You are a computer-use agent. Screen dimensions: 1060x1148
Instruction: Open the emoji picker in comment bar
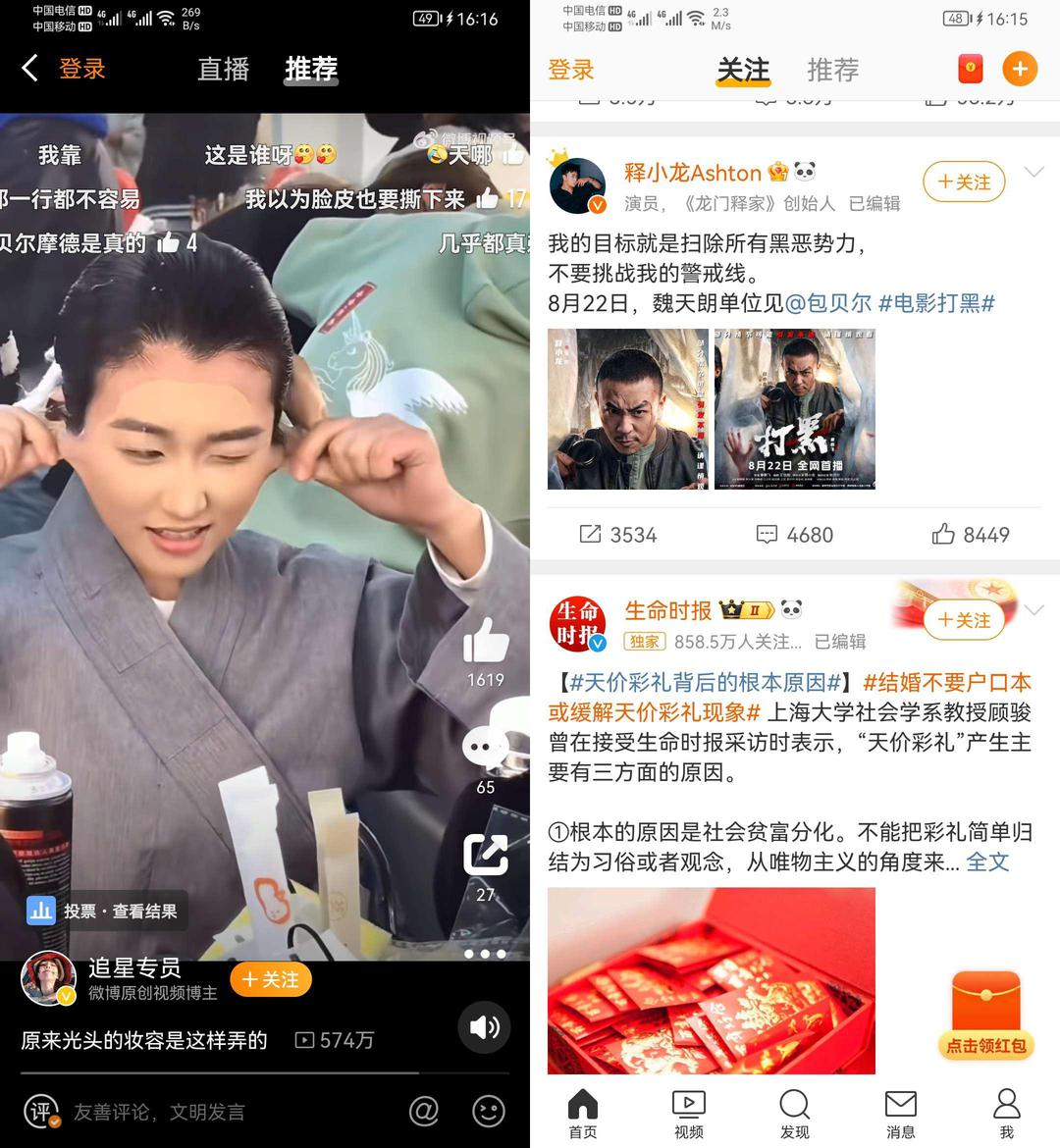click(489, 1111)
